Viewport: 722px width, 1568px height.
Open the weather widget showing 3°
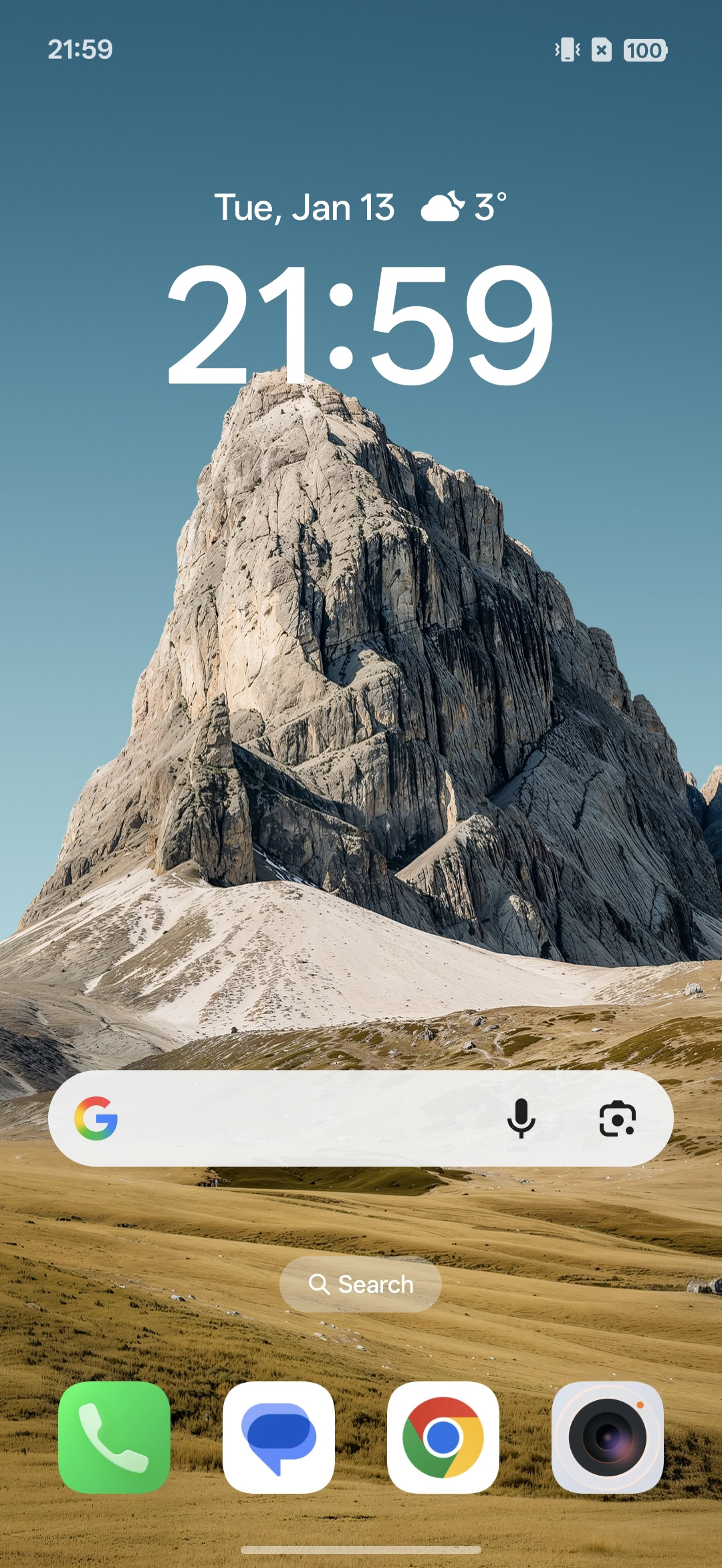click(x=463, y=207)
